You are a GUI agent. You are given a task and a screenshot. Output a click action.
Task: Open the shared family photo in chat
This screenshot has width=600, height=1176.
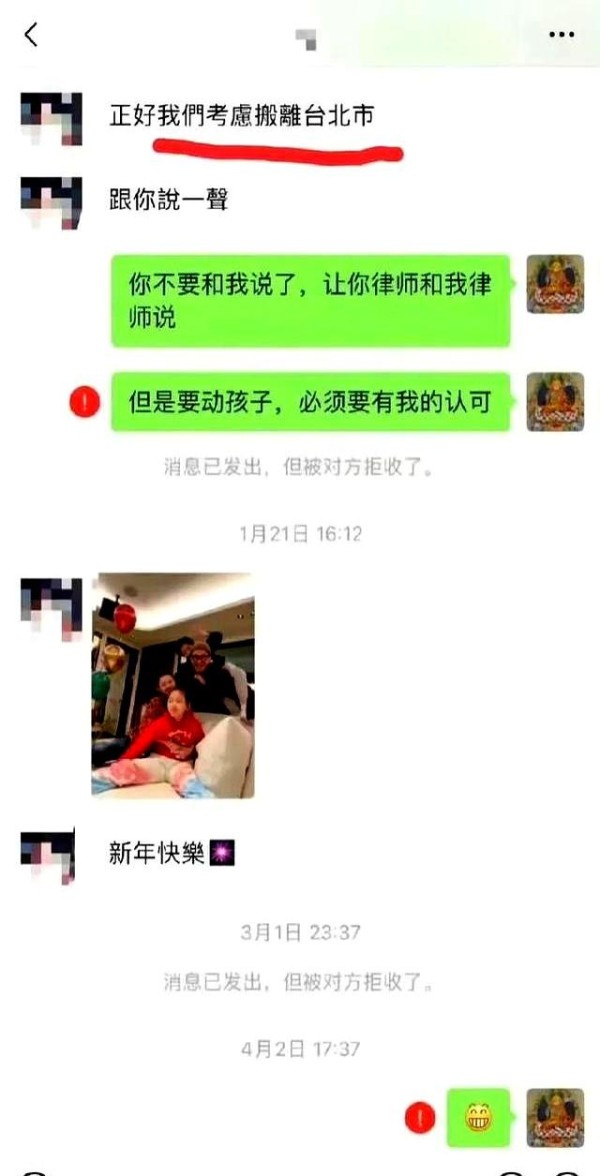tap(173, 686)
